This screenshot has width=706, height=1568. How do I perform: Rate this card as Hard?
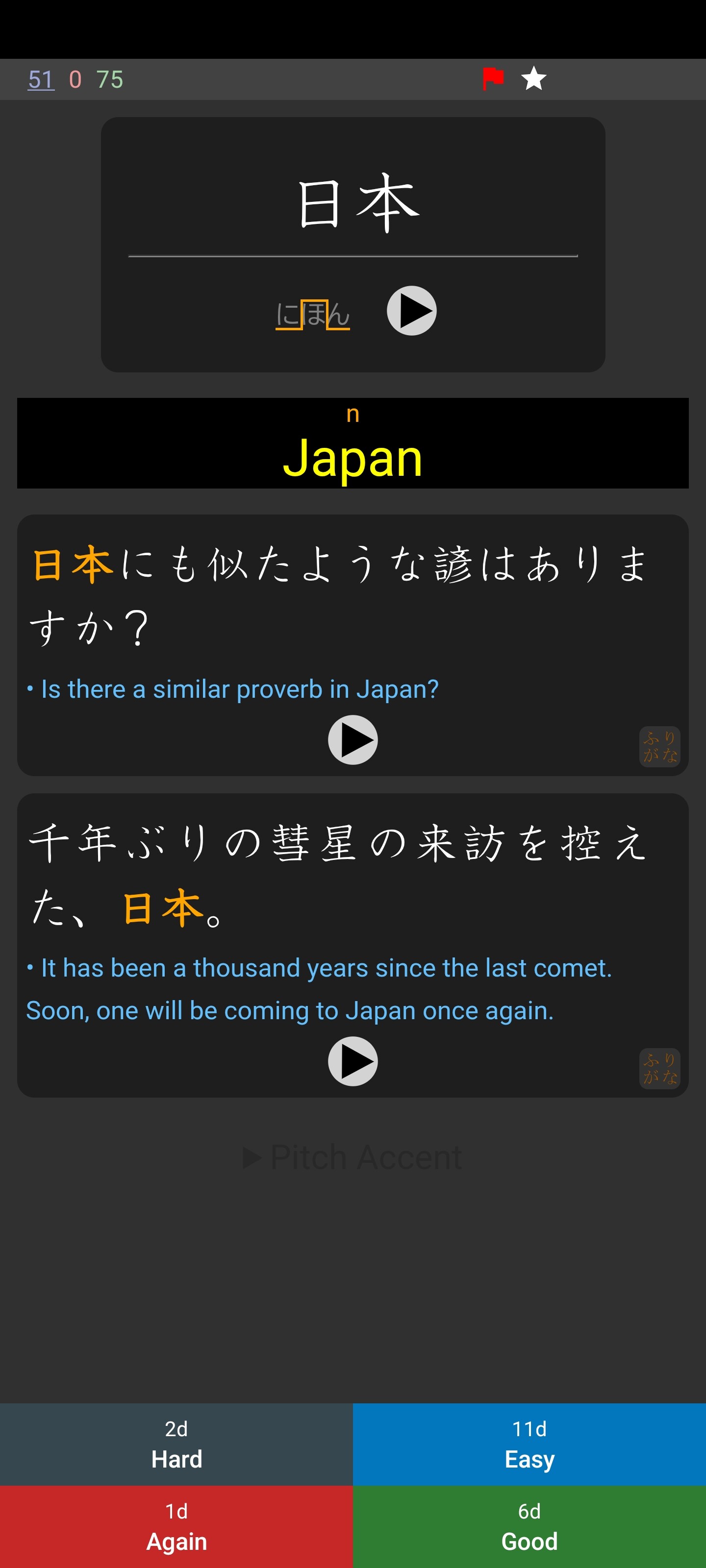click(176, 1445)
